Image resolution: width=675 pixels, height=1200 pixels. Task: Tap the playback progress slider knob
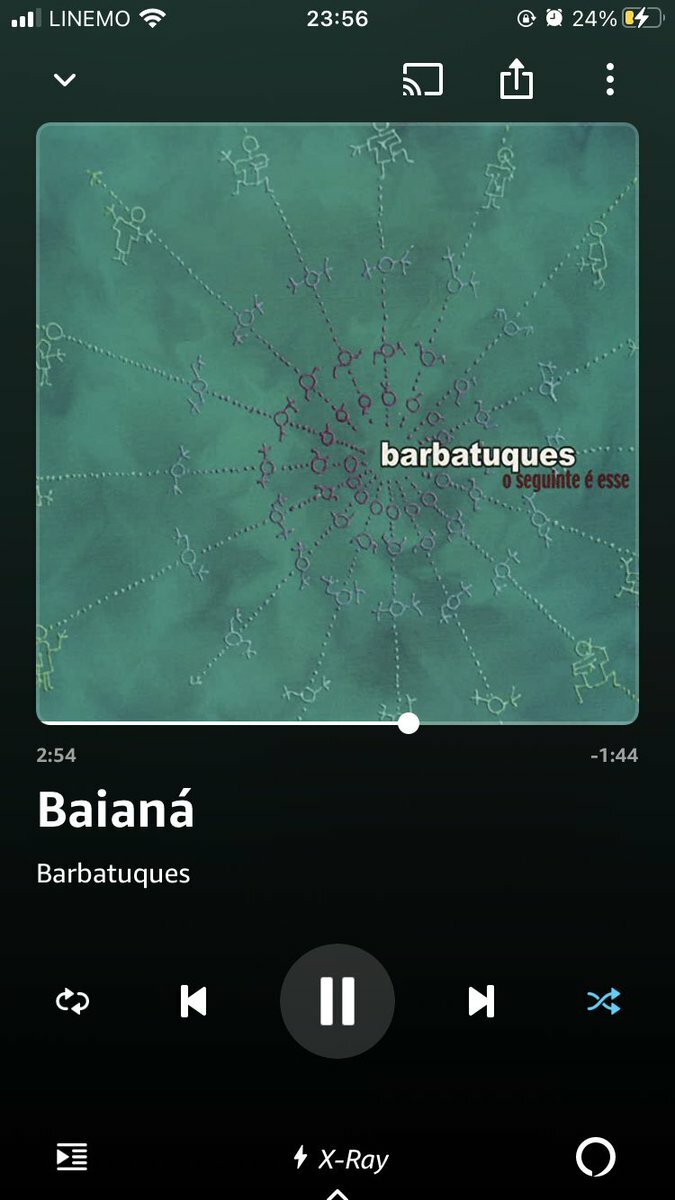tap(408, 723)
